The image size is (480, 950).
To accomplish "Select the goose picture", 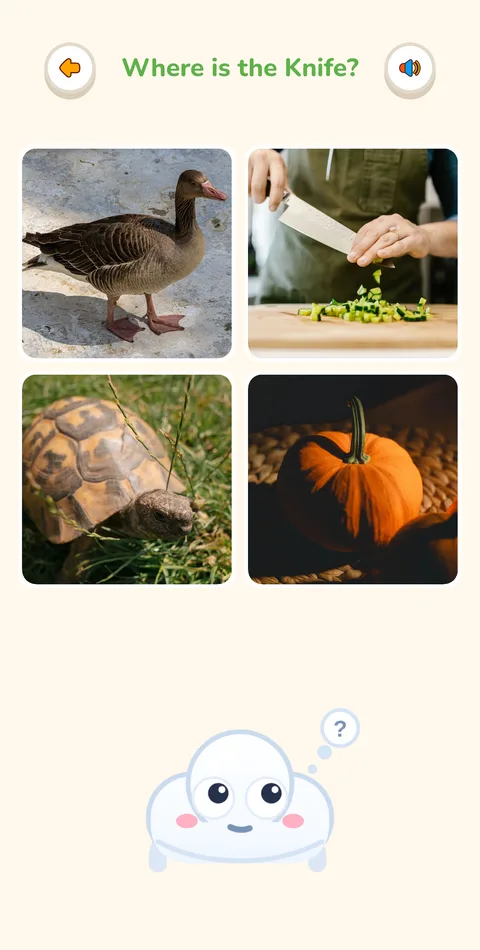I will click(x=127, y=253).
